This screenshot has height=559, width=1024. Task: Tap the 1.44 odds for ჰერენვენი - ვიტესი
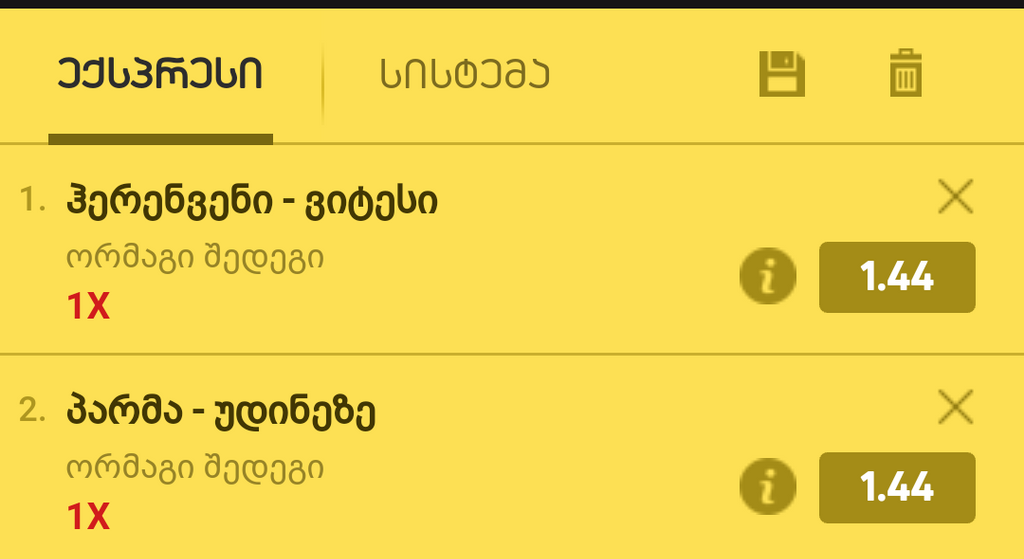coord(897,277)
